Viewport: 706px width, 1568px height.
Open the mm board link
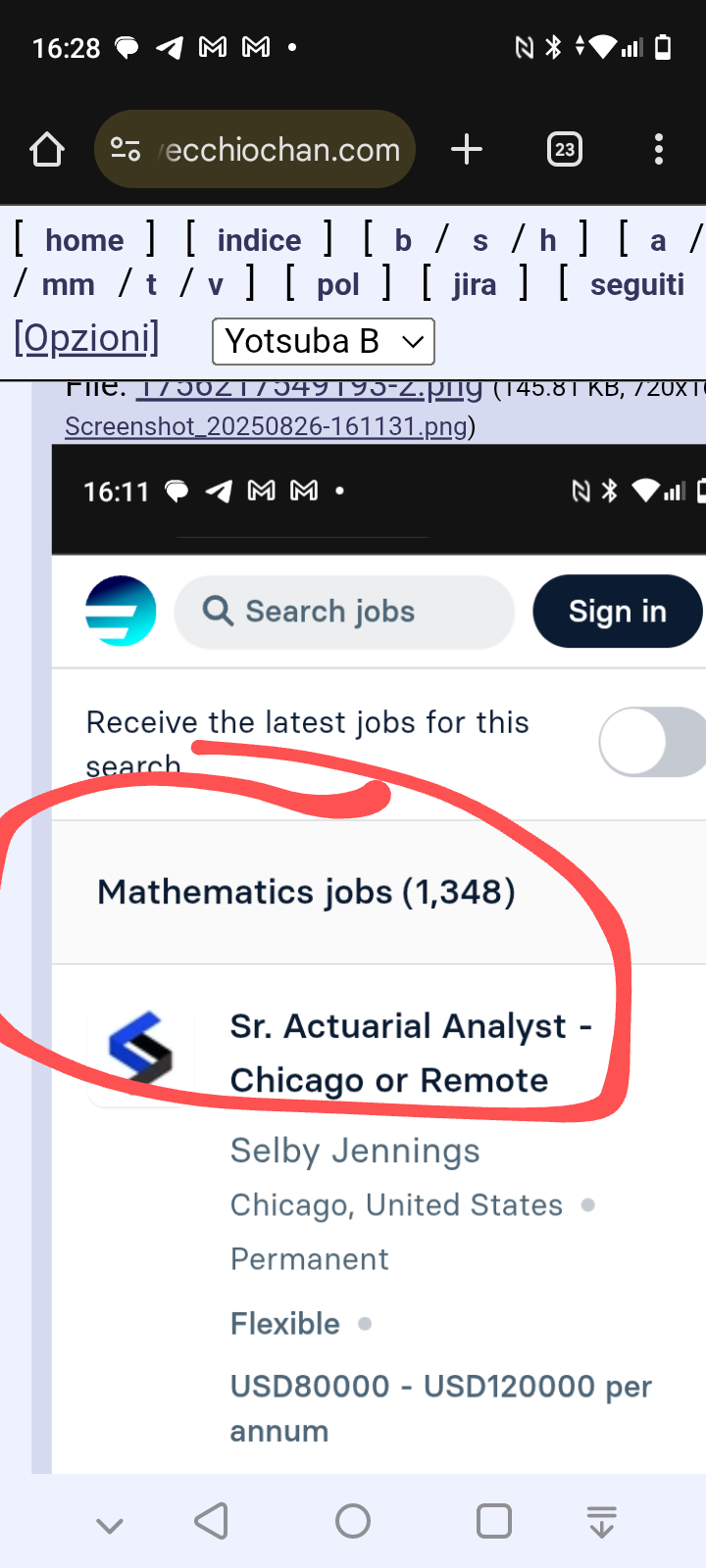point(68,285)
